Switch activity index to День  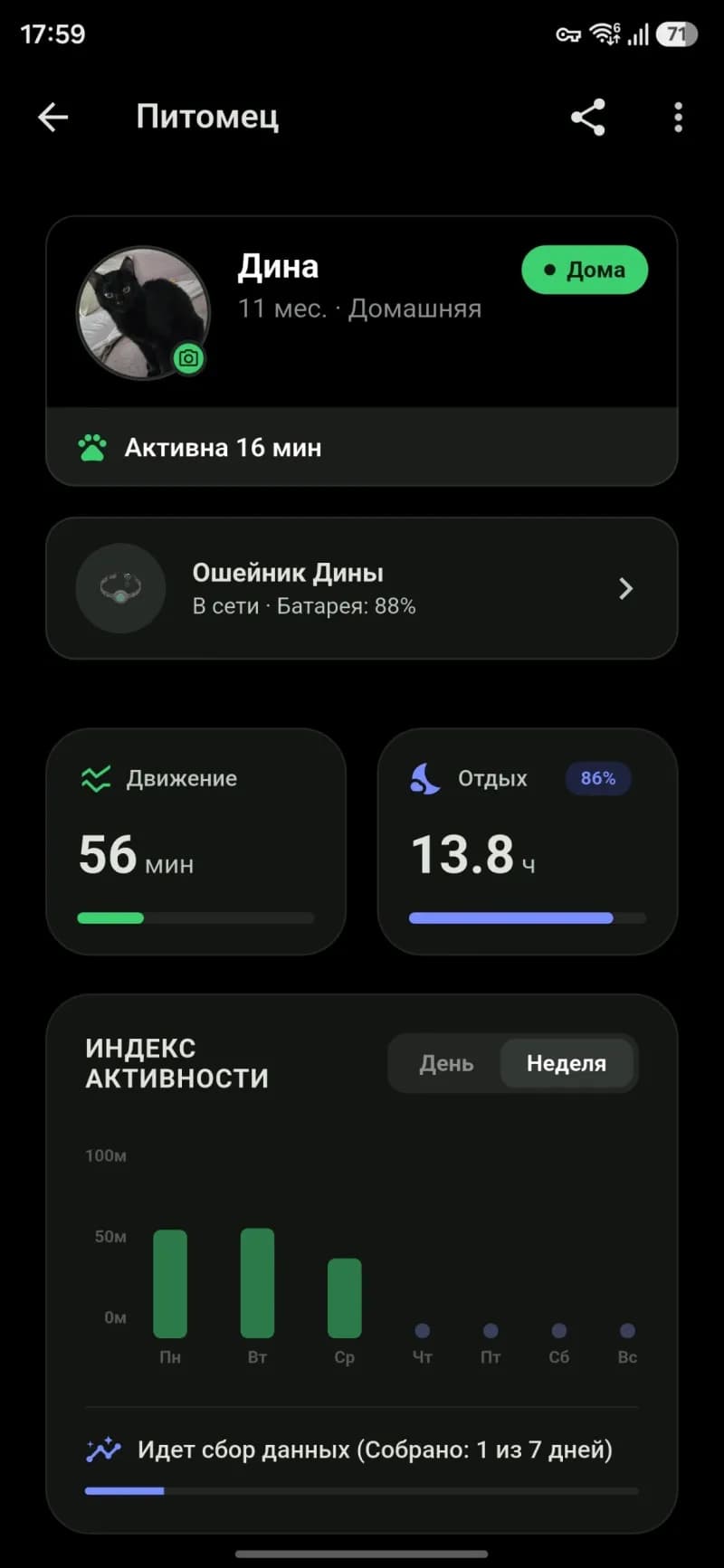446,1063
